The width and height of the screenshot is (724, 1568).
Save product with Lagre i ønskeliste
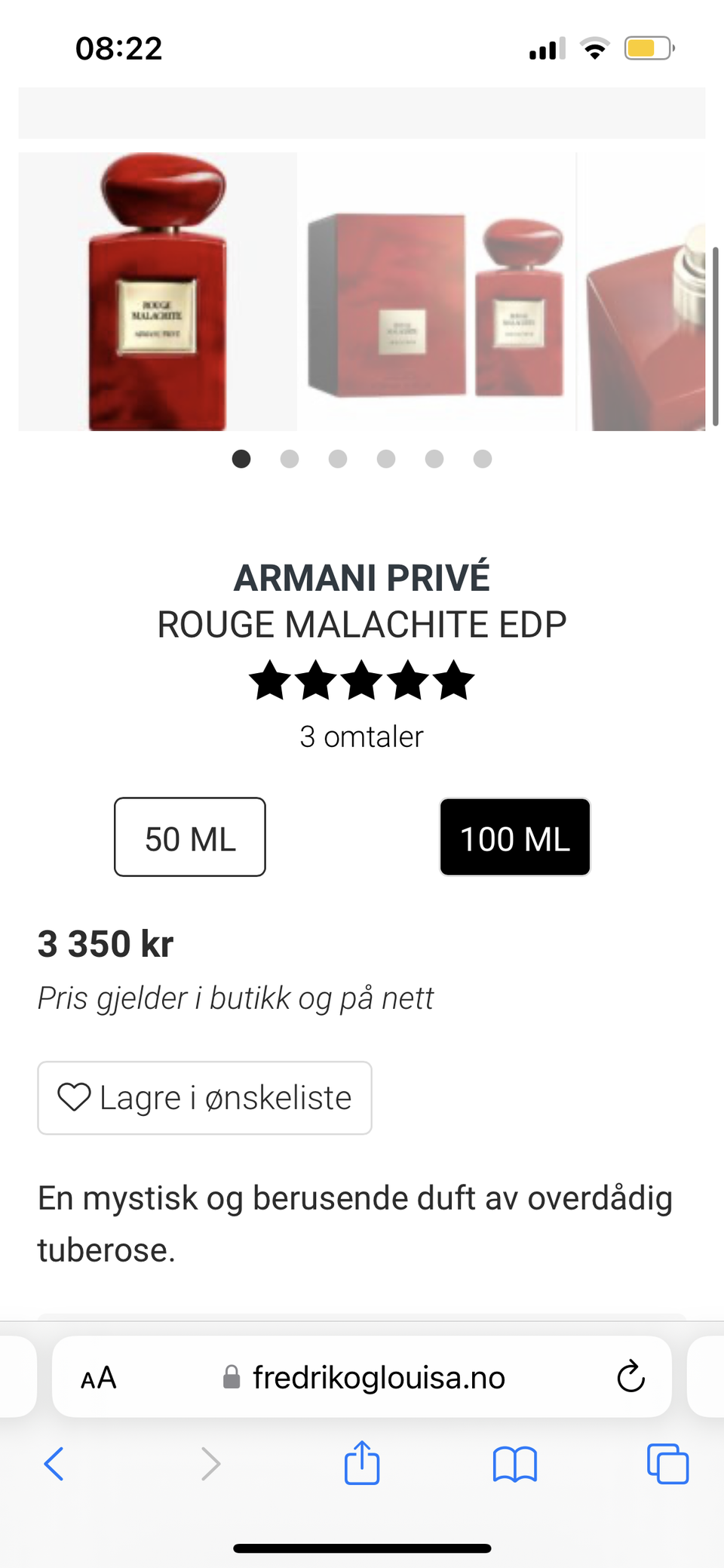[204, 1098]
